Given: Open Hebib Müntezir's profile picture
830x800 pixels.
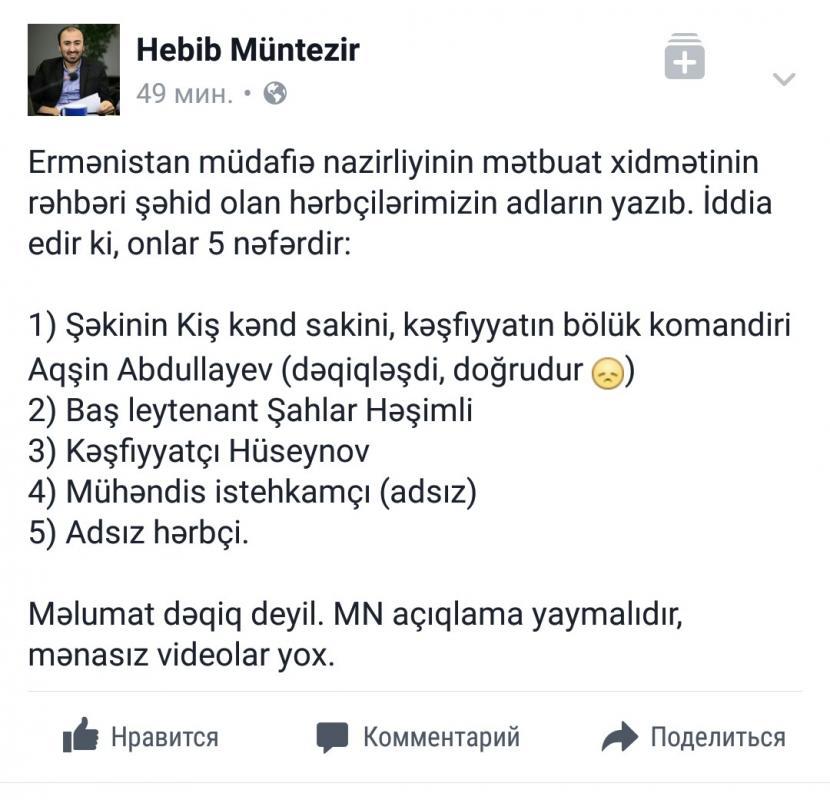Looking at the screenshot, I should tap(73, 70).
